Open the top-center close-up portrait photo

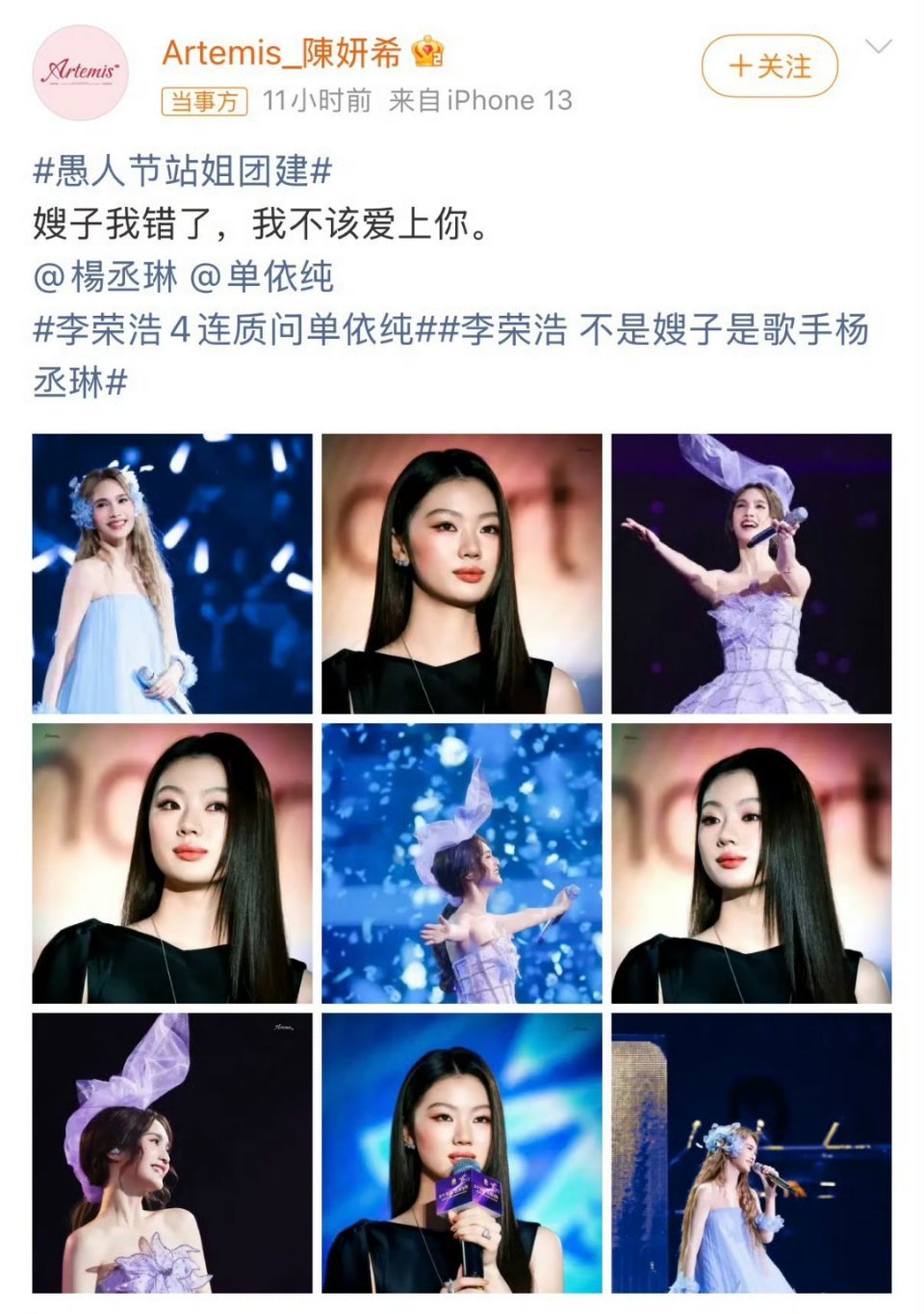point(460,573)
